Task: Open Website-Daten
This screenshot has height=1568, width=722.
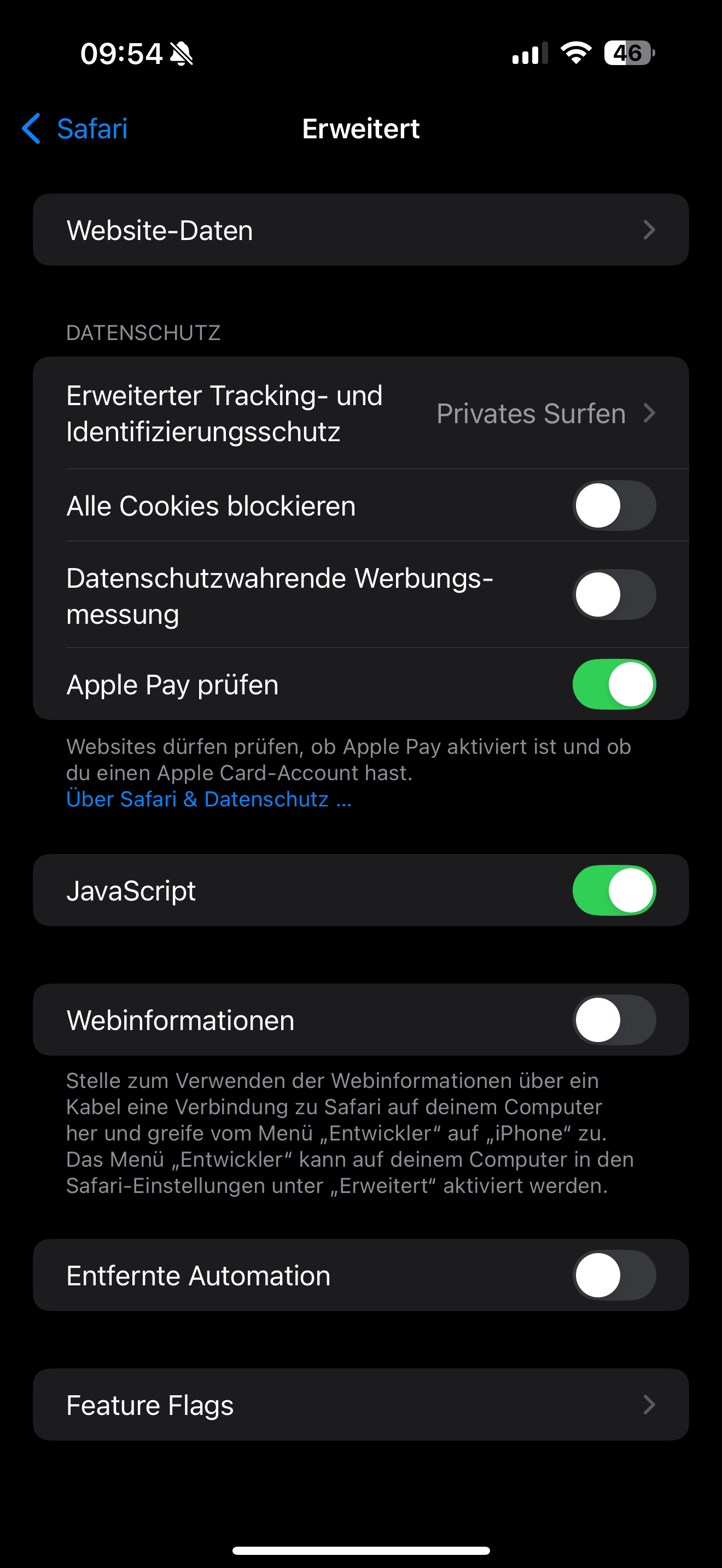Action: click(x=360, y=230)
